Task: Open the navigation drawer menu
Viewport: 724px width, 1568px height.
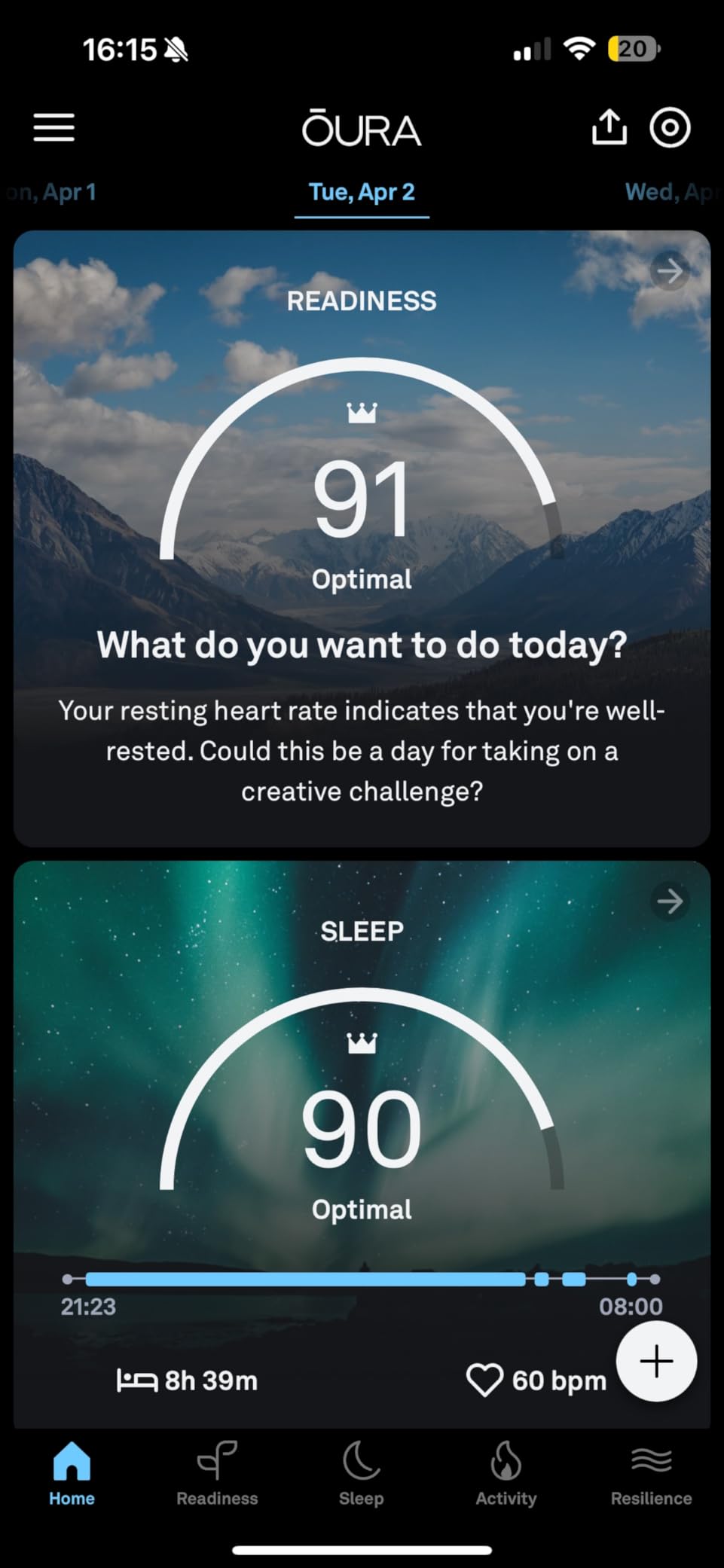Action: tap(53, 127)
